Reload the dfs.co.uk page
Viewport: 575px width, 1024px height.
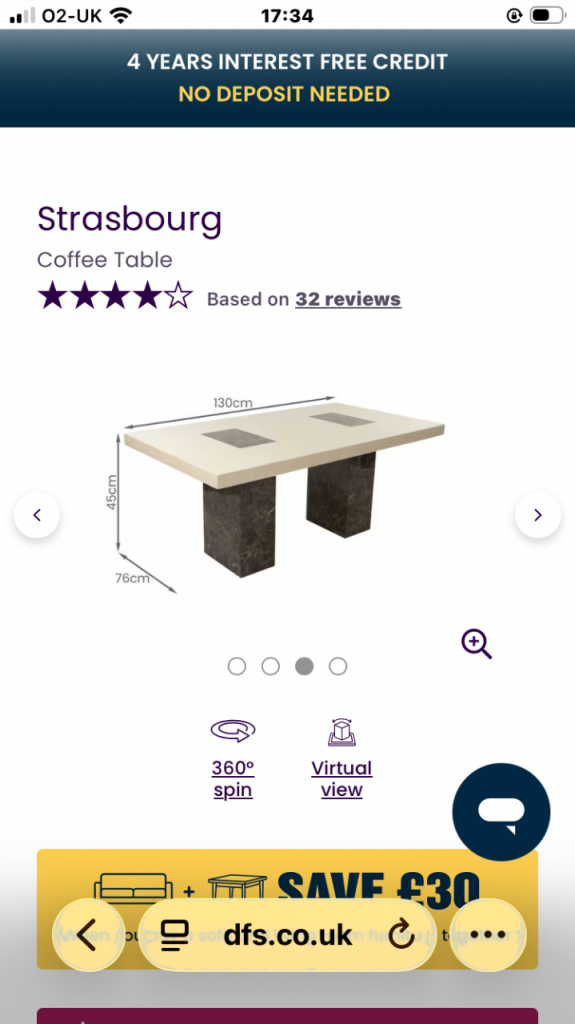[x=401, y=935]
